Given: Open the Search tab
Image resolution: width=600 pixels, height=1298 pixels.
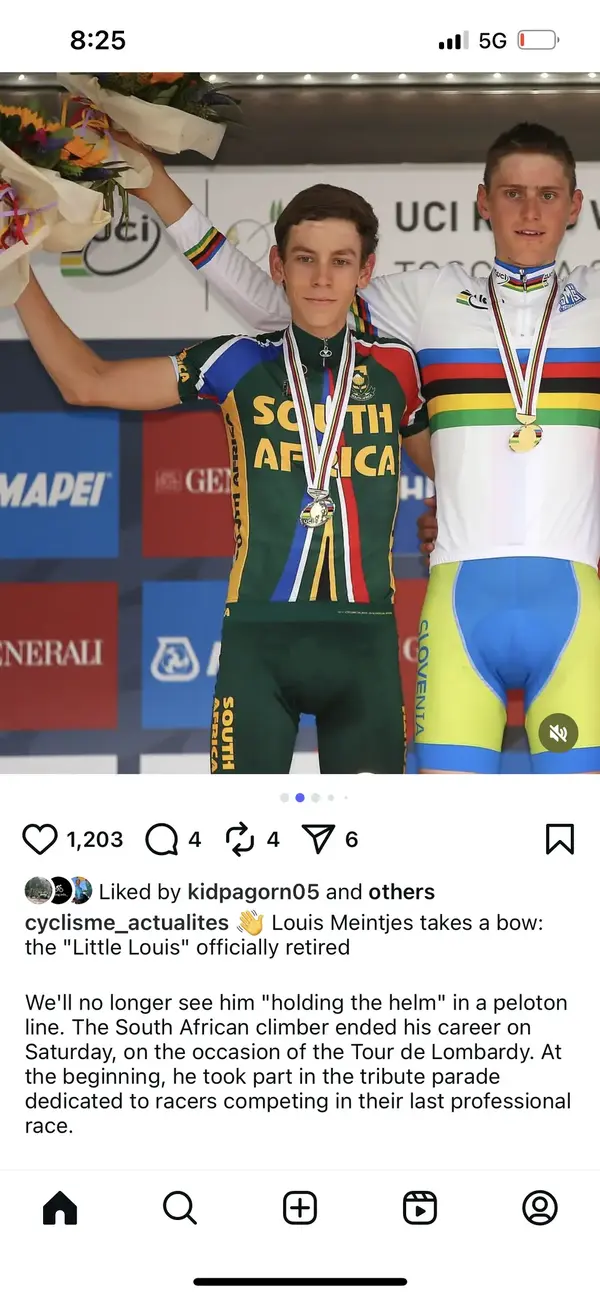Looking at the screenshot, I should 180,1208.
